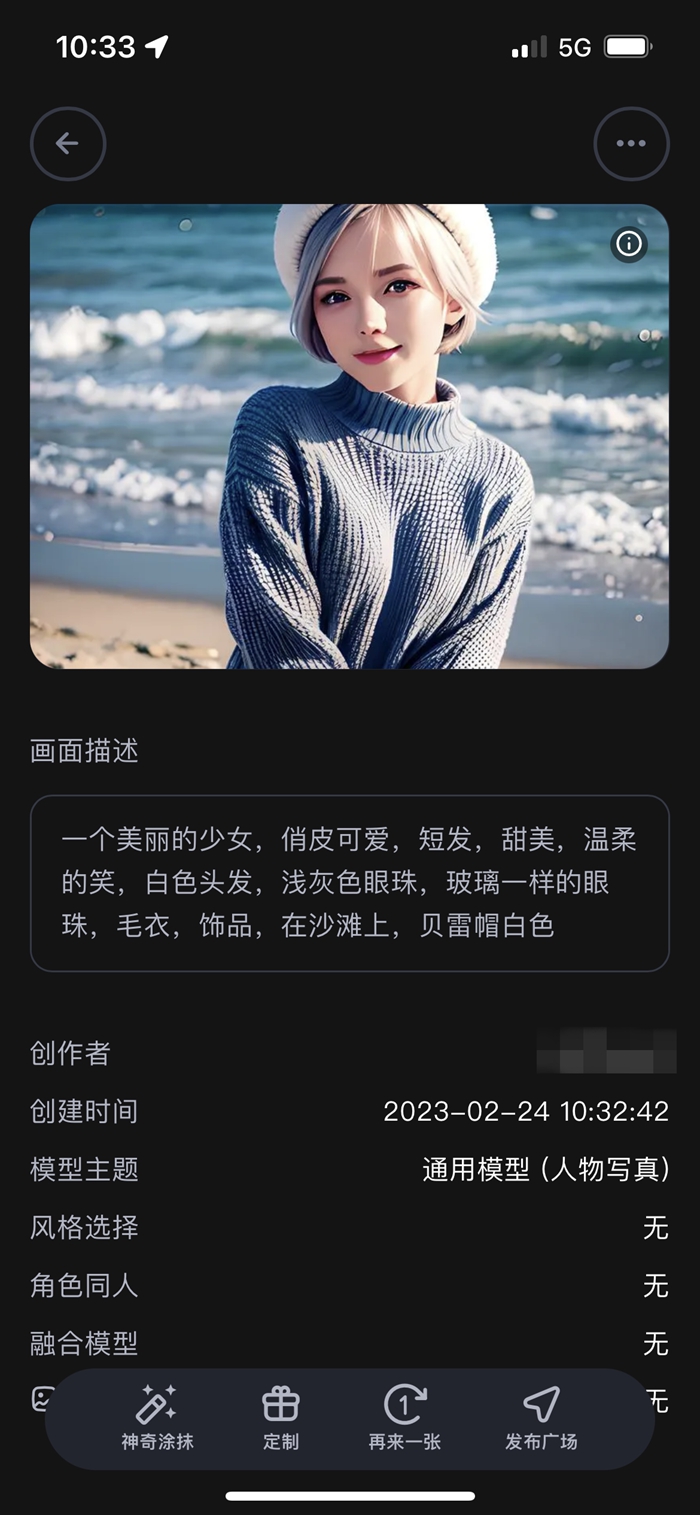Select 定制 customize option
The height and width of the screenshot is (1515, 700).
(x=281, y=1417)
